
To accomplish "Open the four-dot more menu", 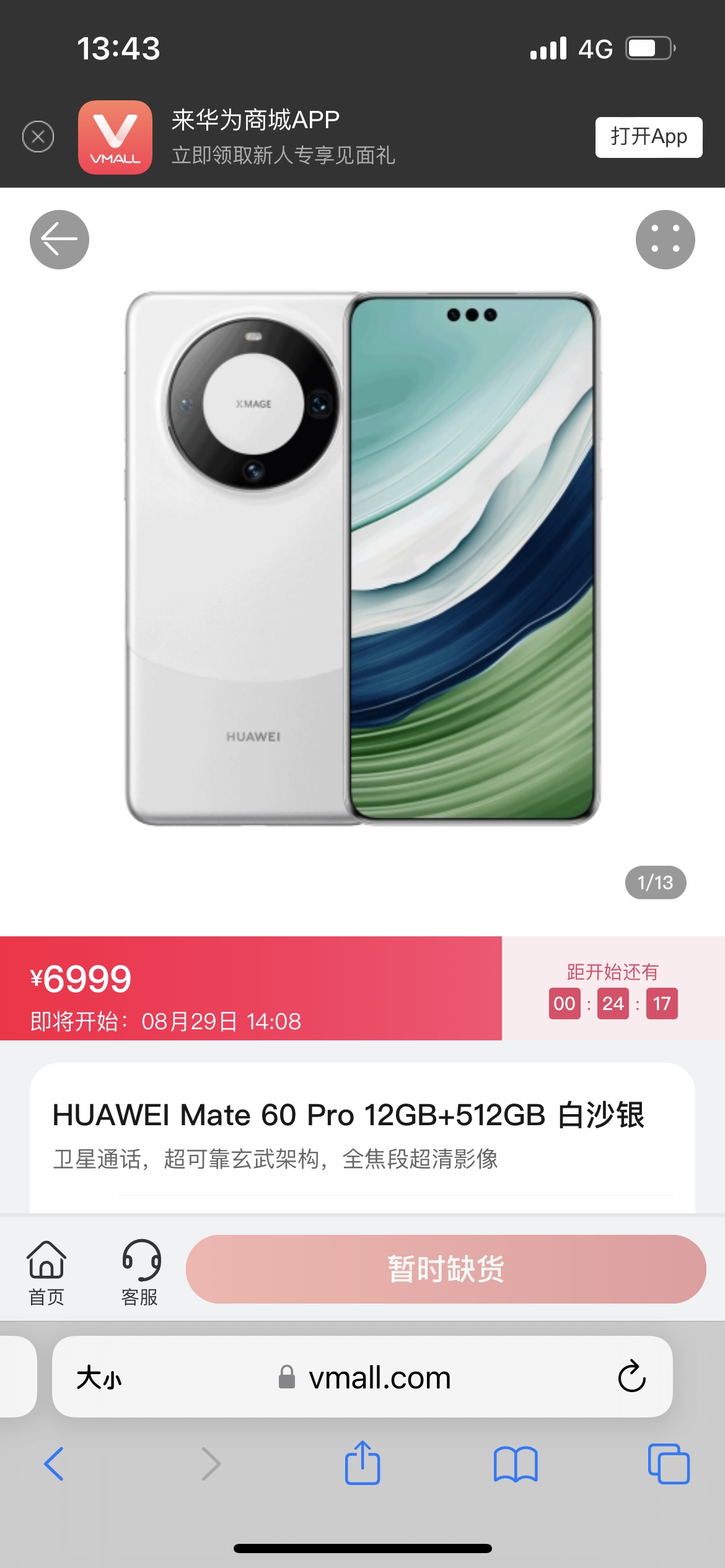I will (665, 240).
